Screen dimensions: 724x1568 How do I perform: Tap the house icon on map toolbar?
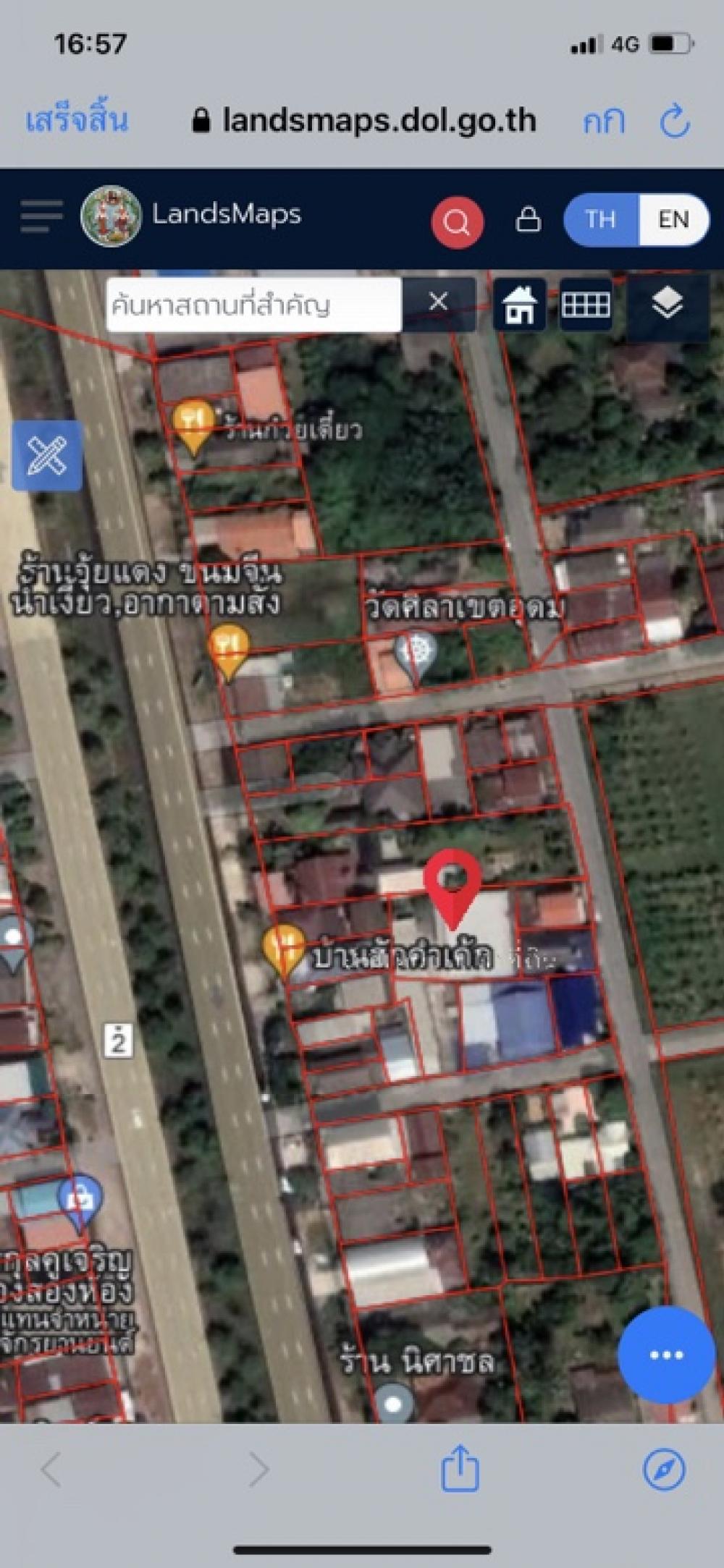click(x=520, y=305)
